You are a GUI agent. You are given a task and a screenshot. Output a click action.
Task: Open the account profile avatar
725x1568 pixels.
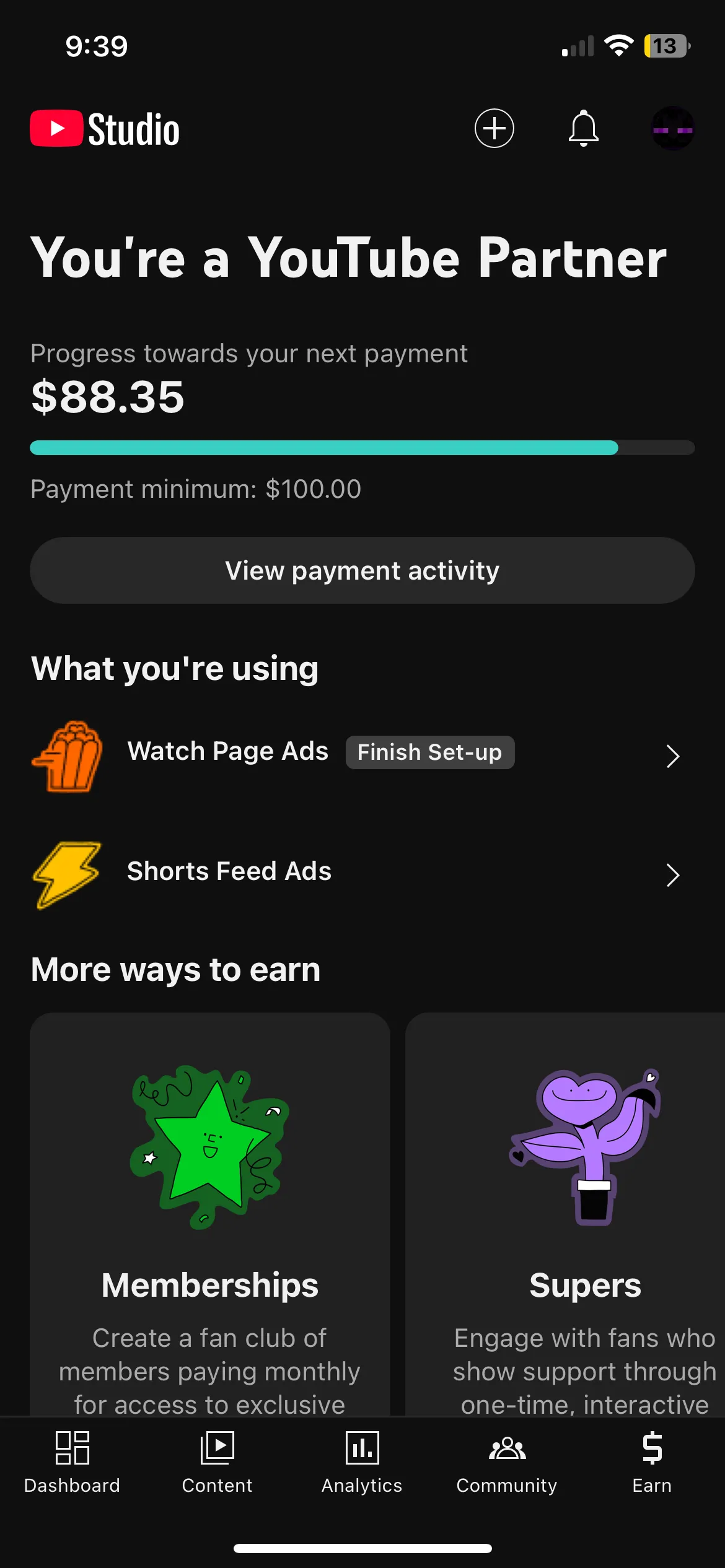coord(672,129)
